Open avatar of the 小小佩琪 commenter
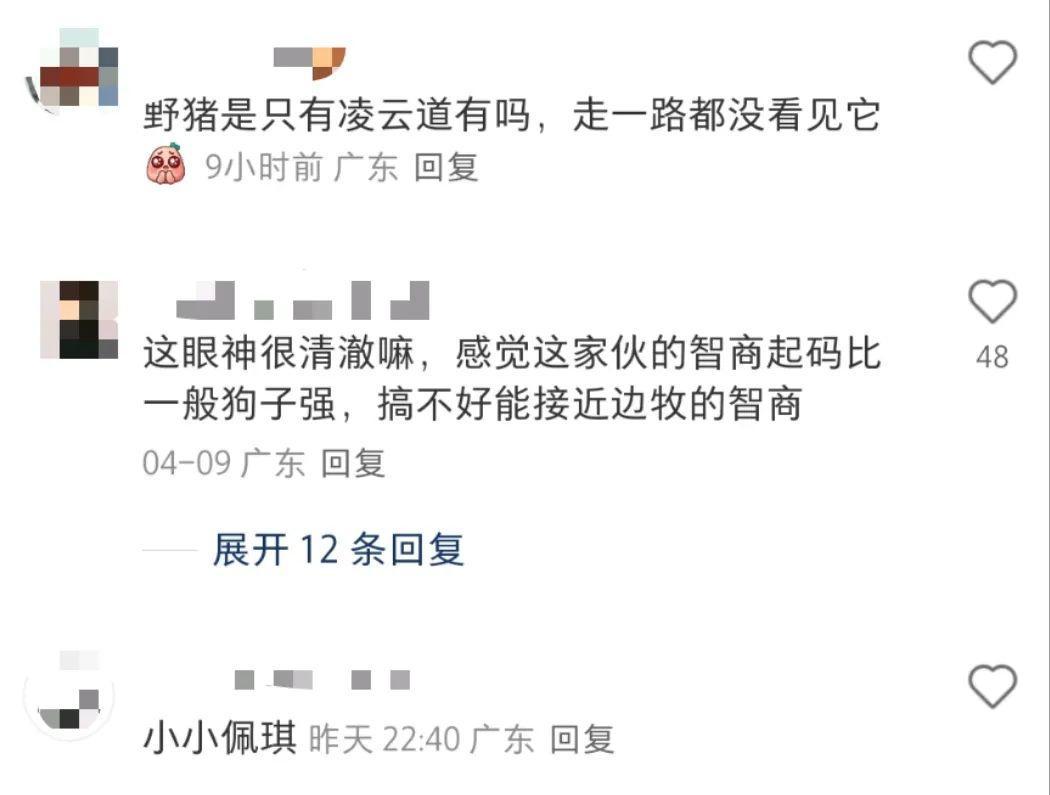This screenshot has height=795, width=1050. (x=68, y=693)
